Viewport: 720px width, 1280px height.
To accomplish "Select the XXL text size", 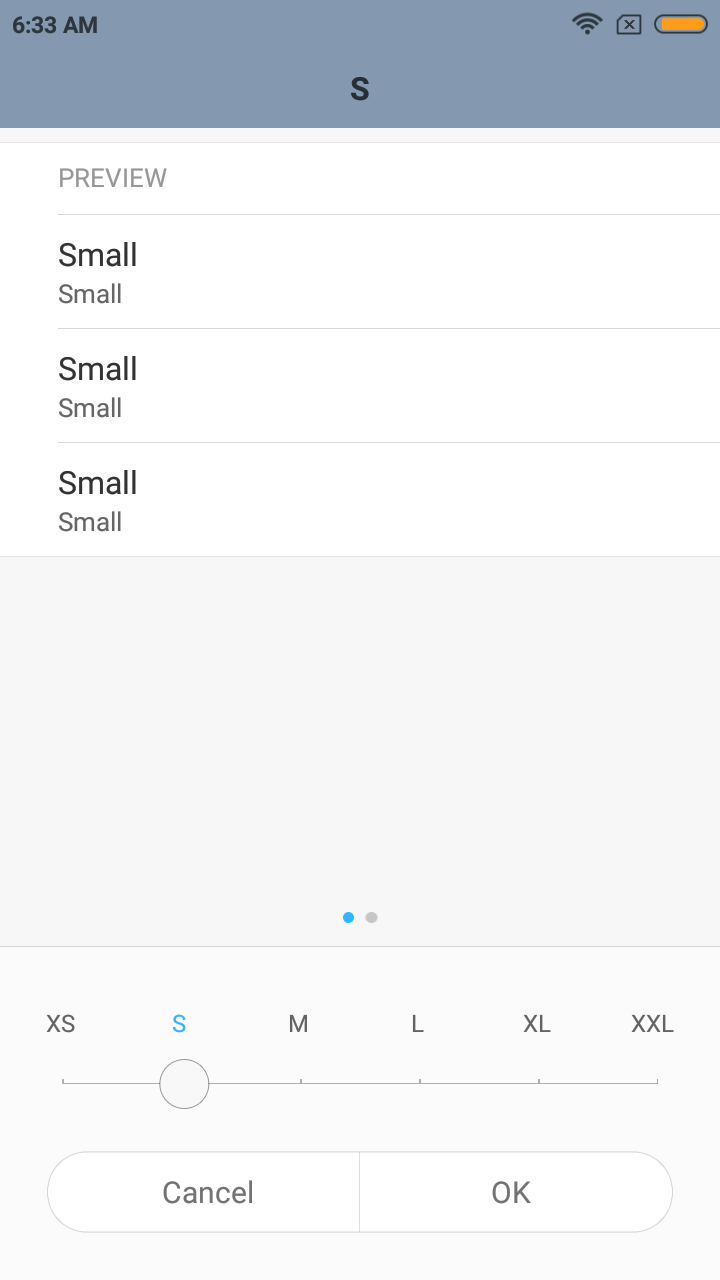I will pos(652,1024).
